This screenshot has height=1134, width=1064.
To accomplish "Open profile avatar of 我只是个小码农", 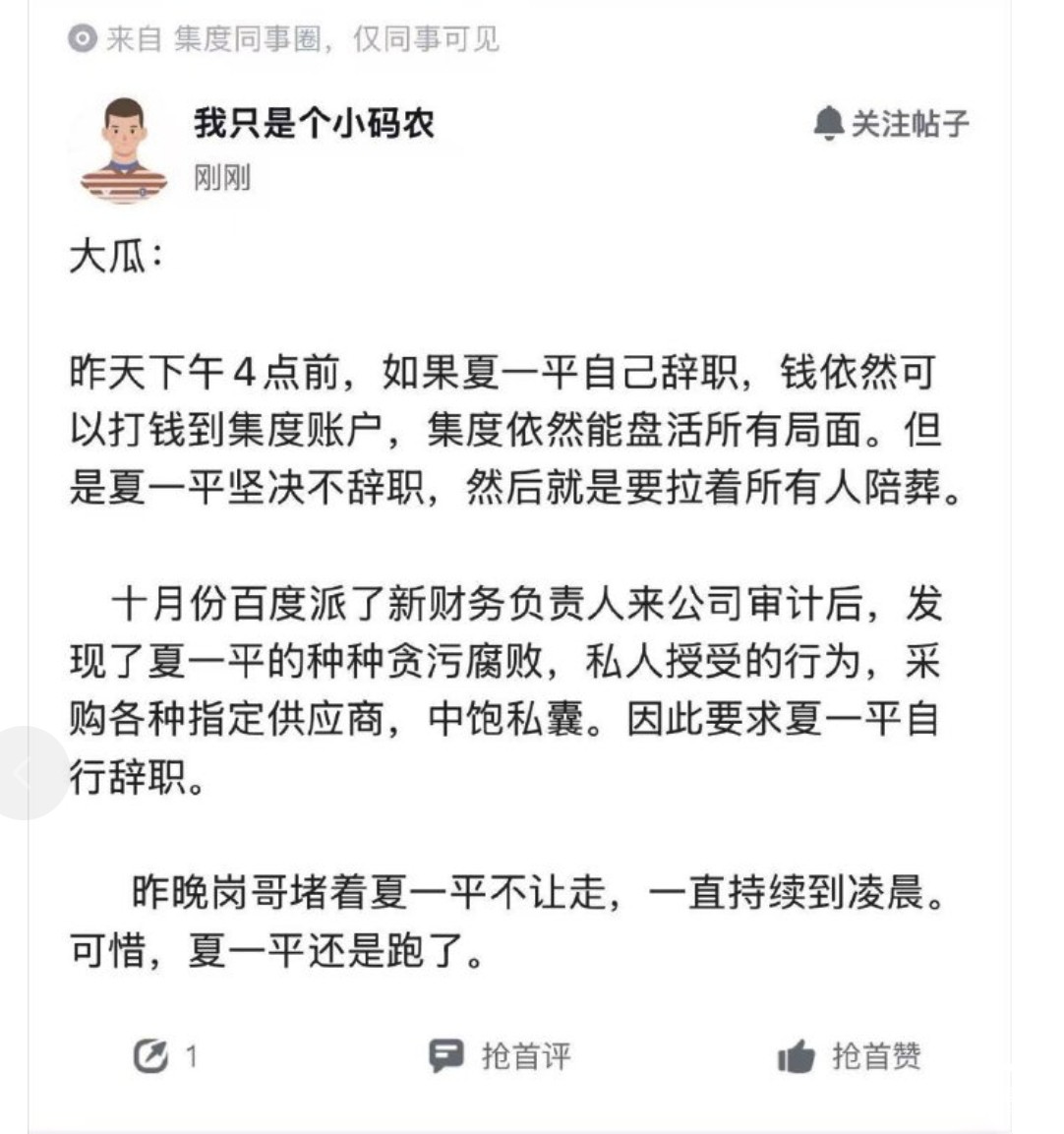I will point(124,149).
